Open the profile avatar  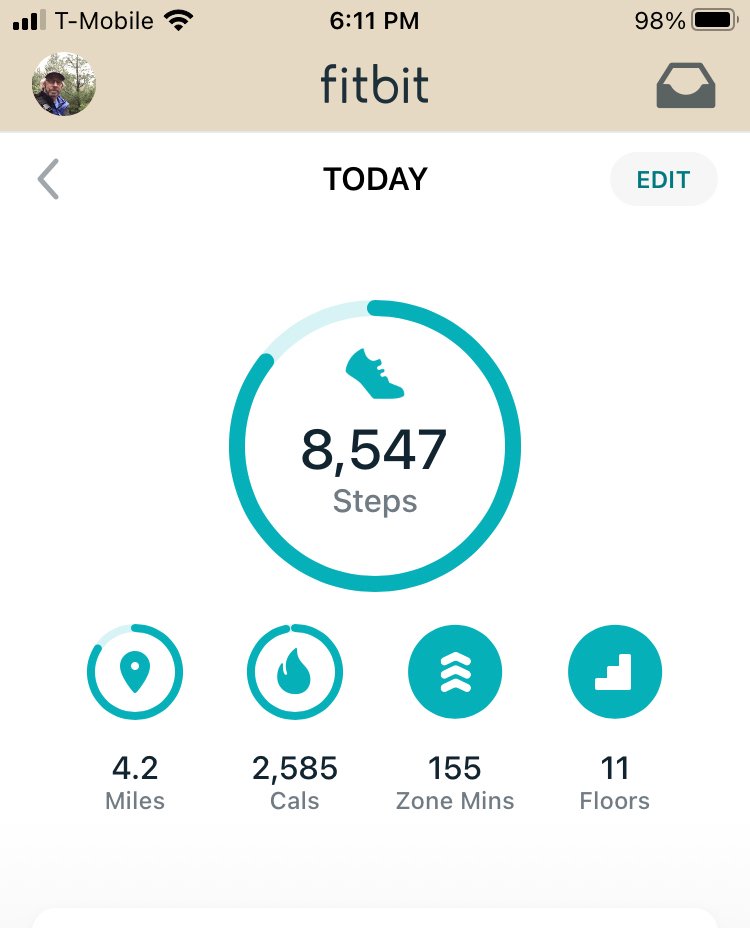tap(64, 85)
